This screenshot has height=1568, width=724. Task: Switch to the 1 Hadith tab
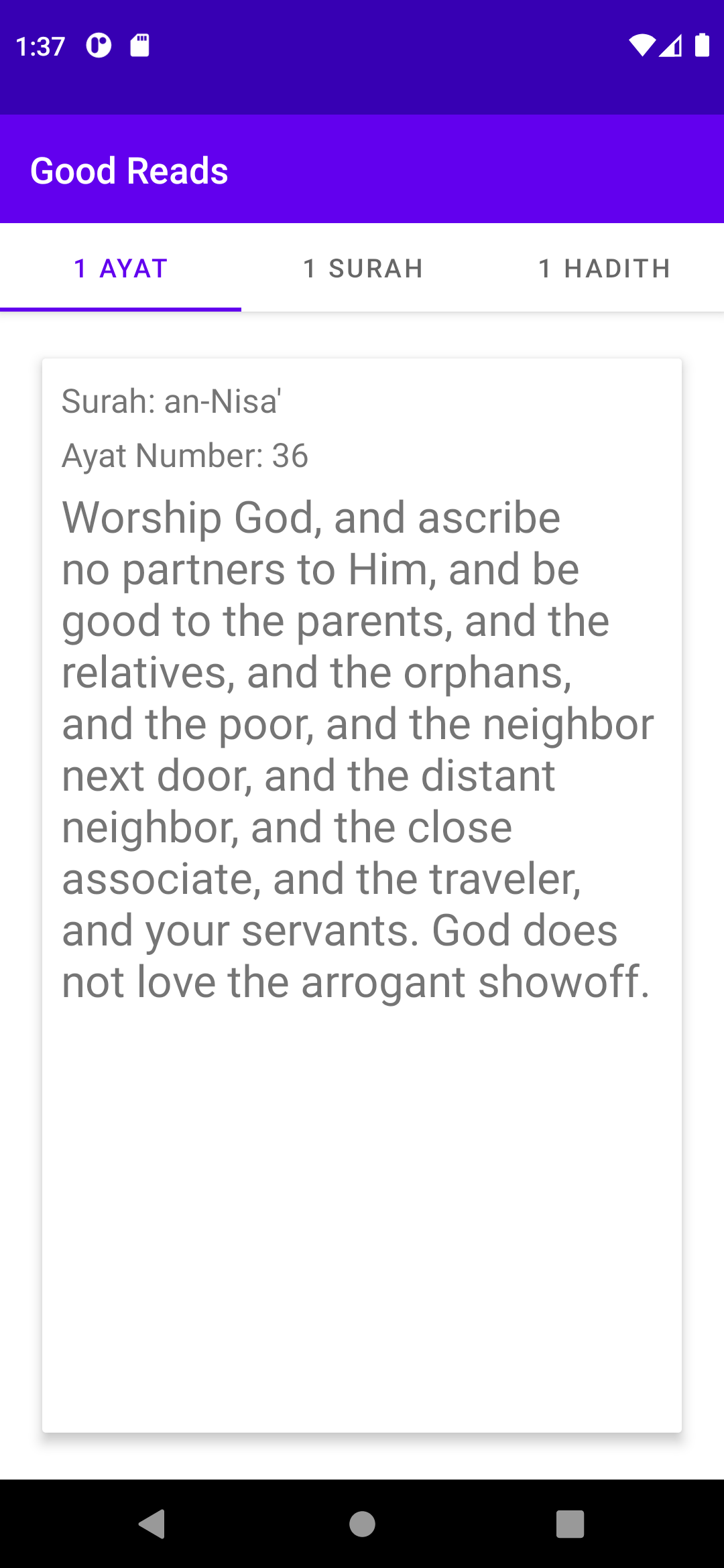(603, 268)
